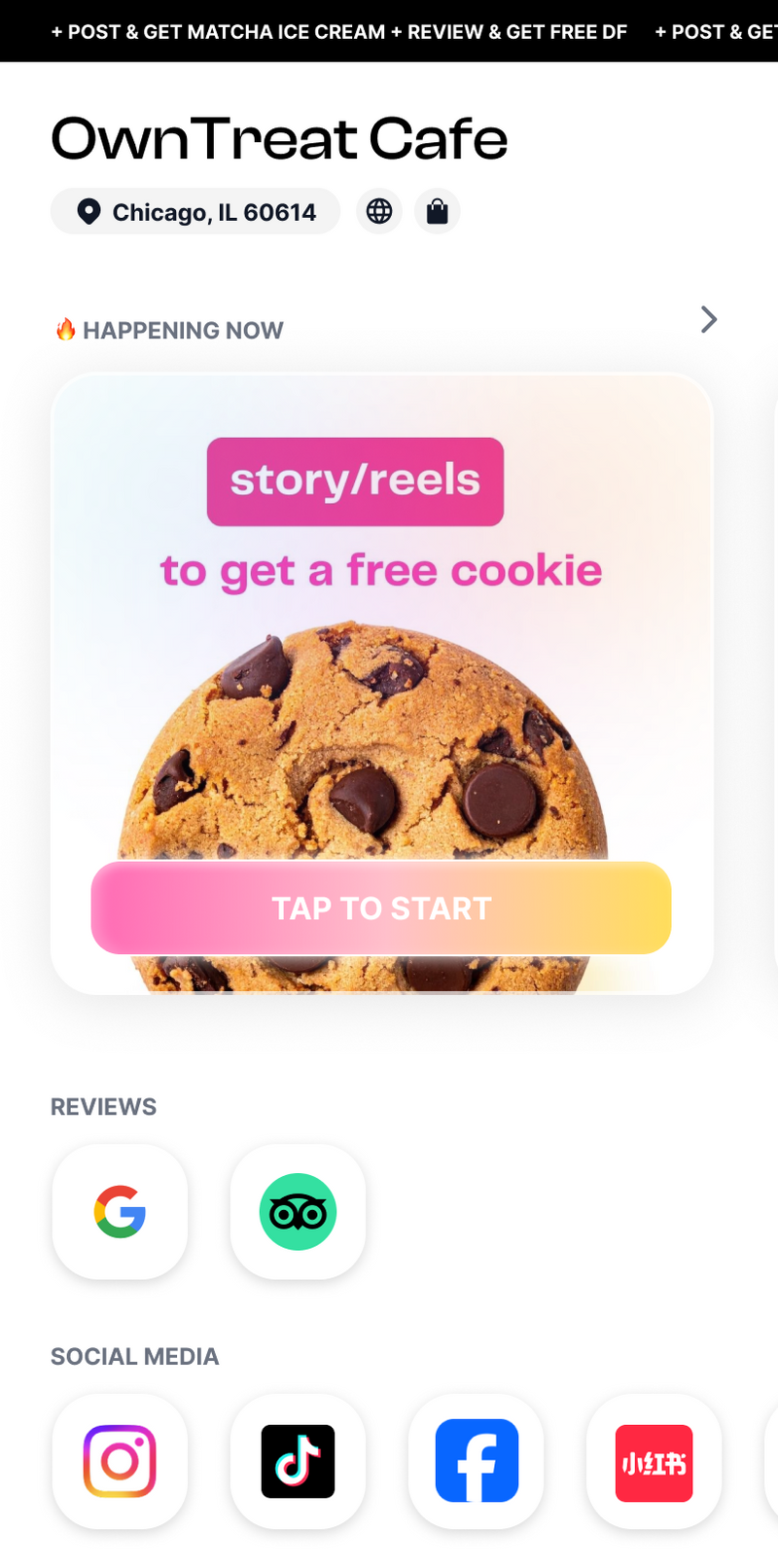Go to the Facebook page
Screen dimensions: 778x1568
(477, 1462)
